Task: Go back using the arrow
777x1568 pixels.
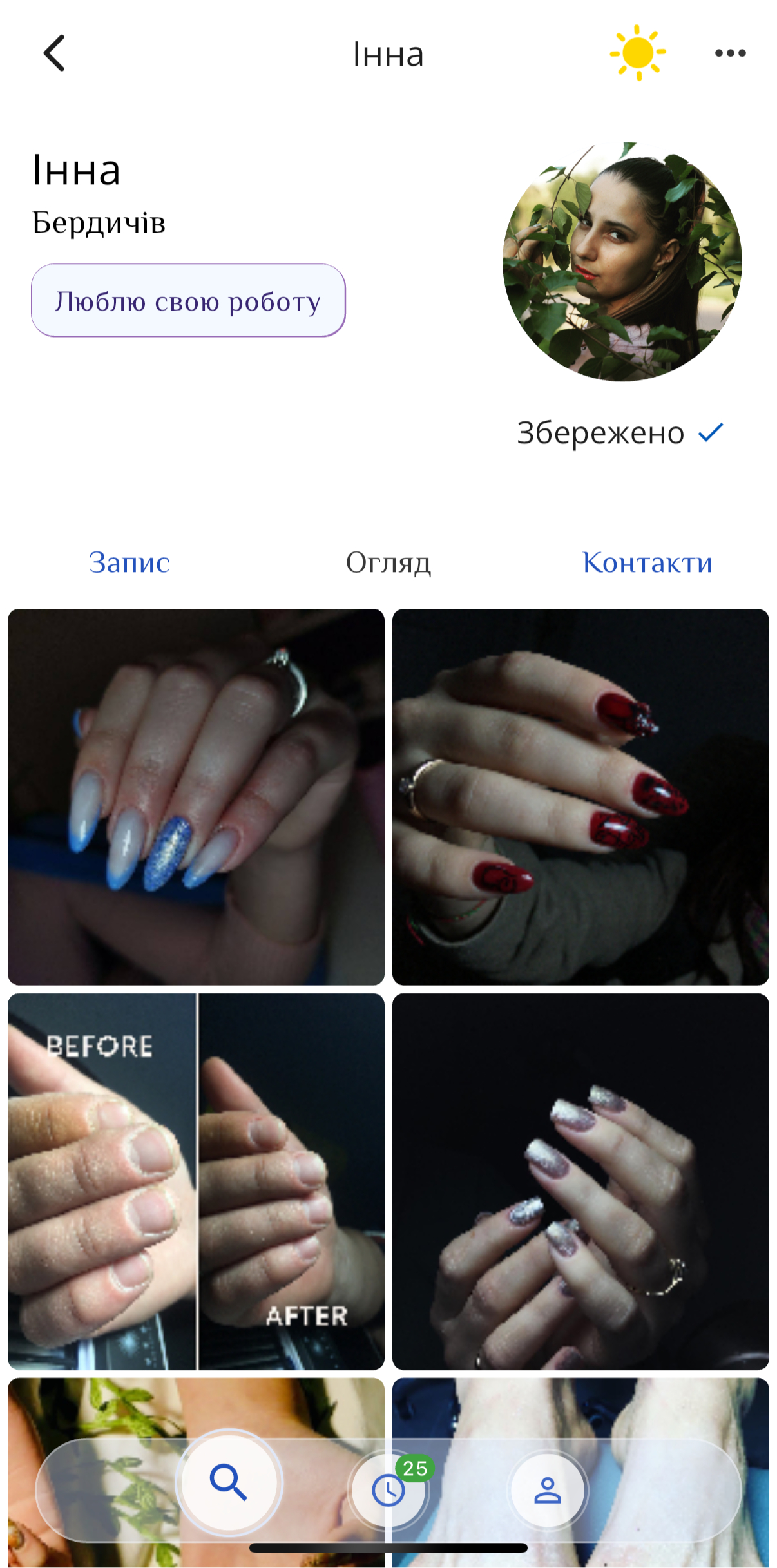Action: (x=55, y=53)
